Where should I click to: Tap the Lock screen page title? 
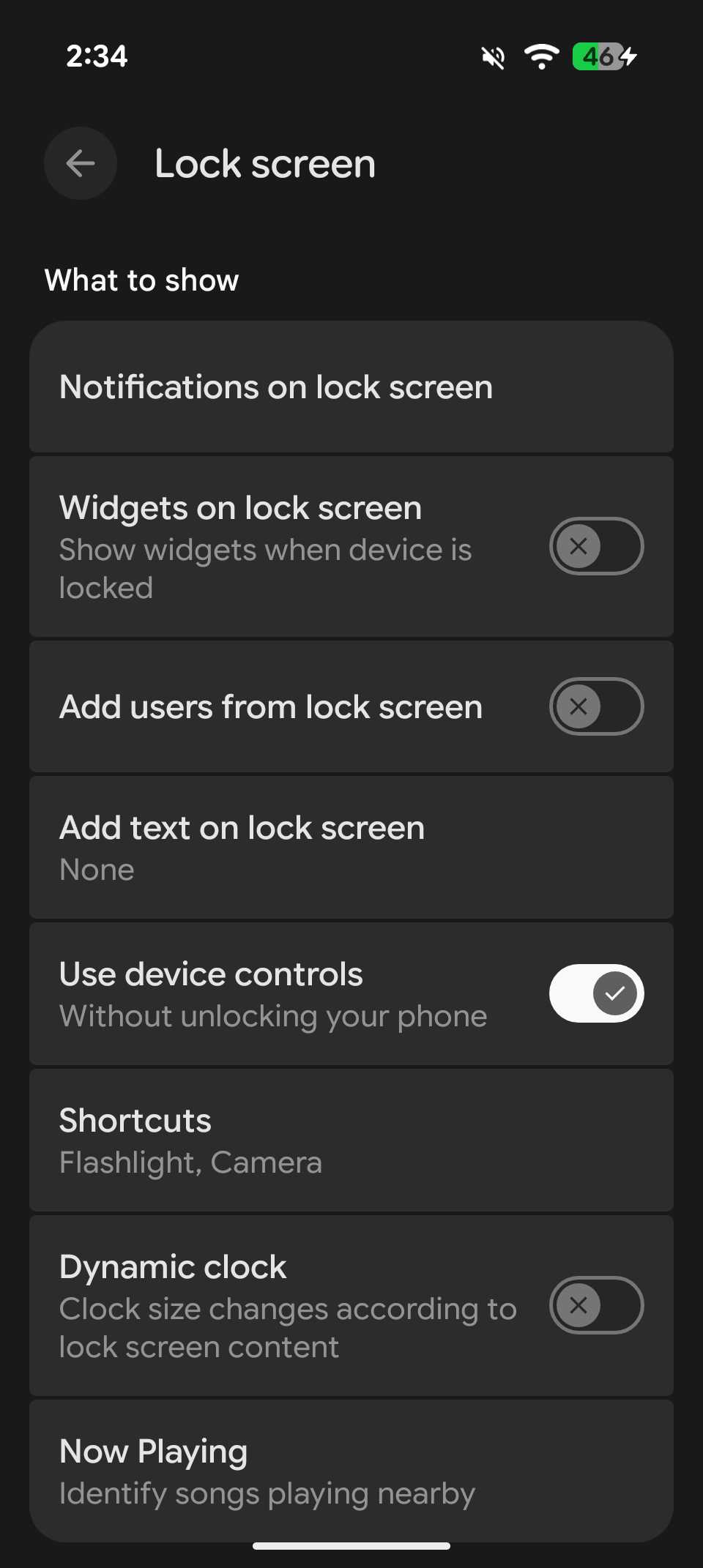click(264, 163)
